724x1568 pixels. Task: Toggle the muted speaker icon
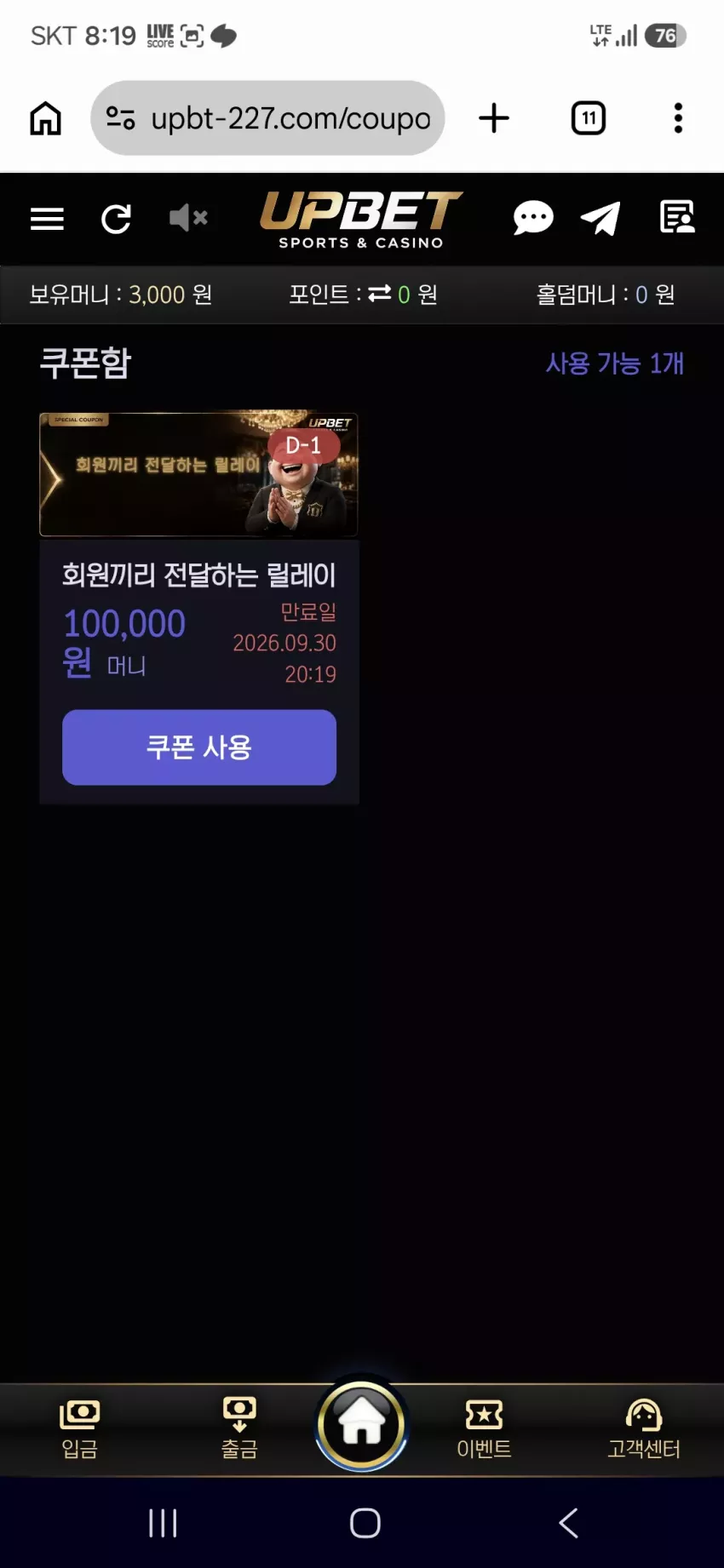188,218
